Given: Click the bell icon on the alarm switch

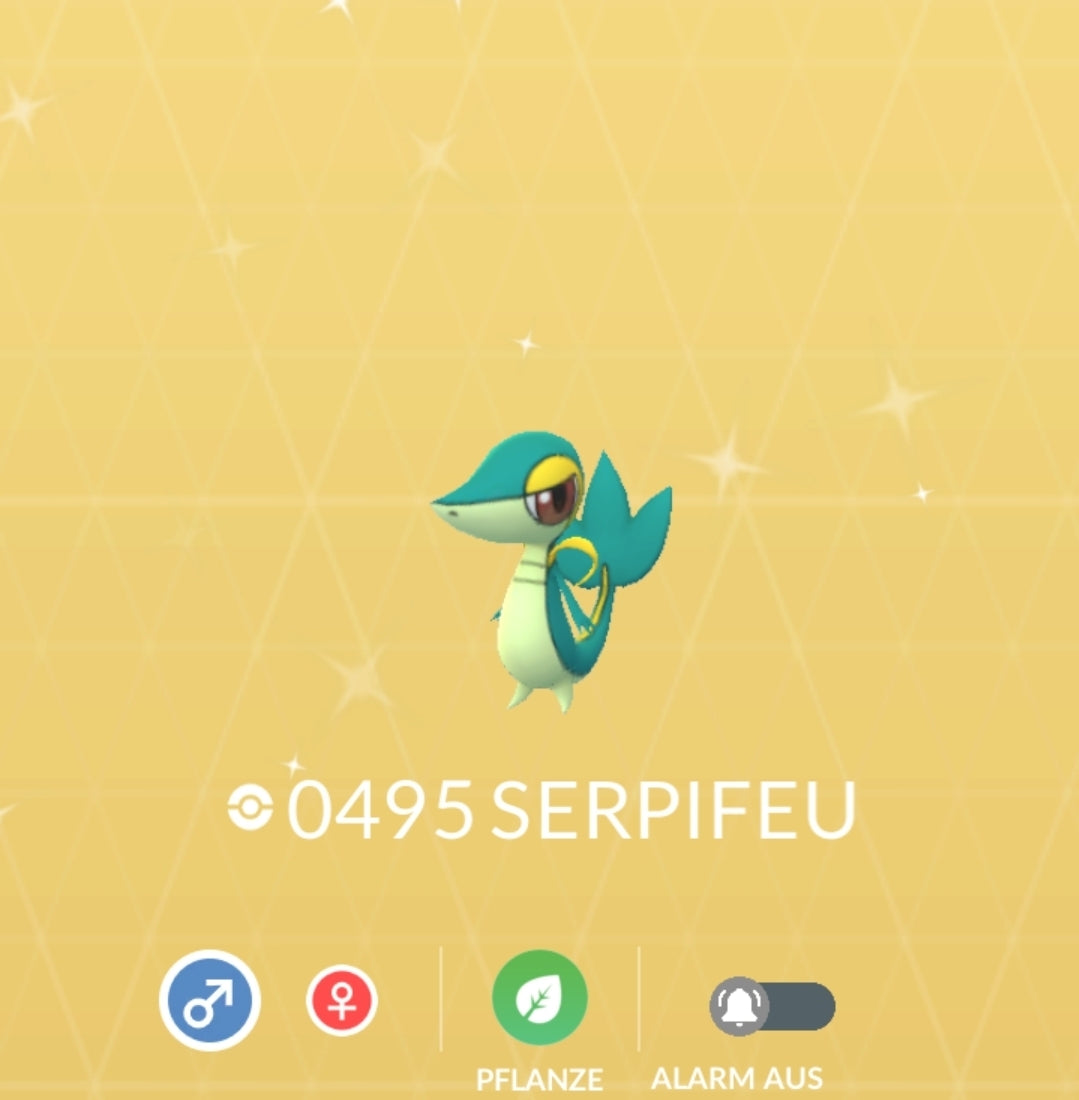Looking at the screenshot, I should coord(738,1003).
